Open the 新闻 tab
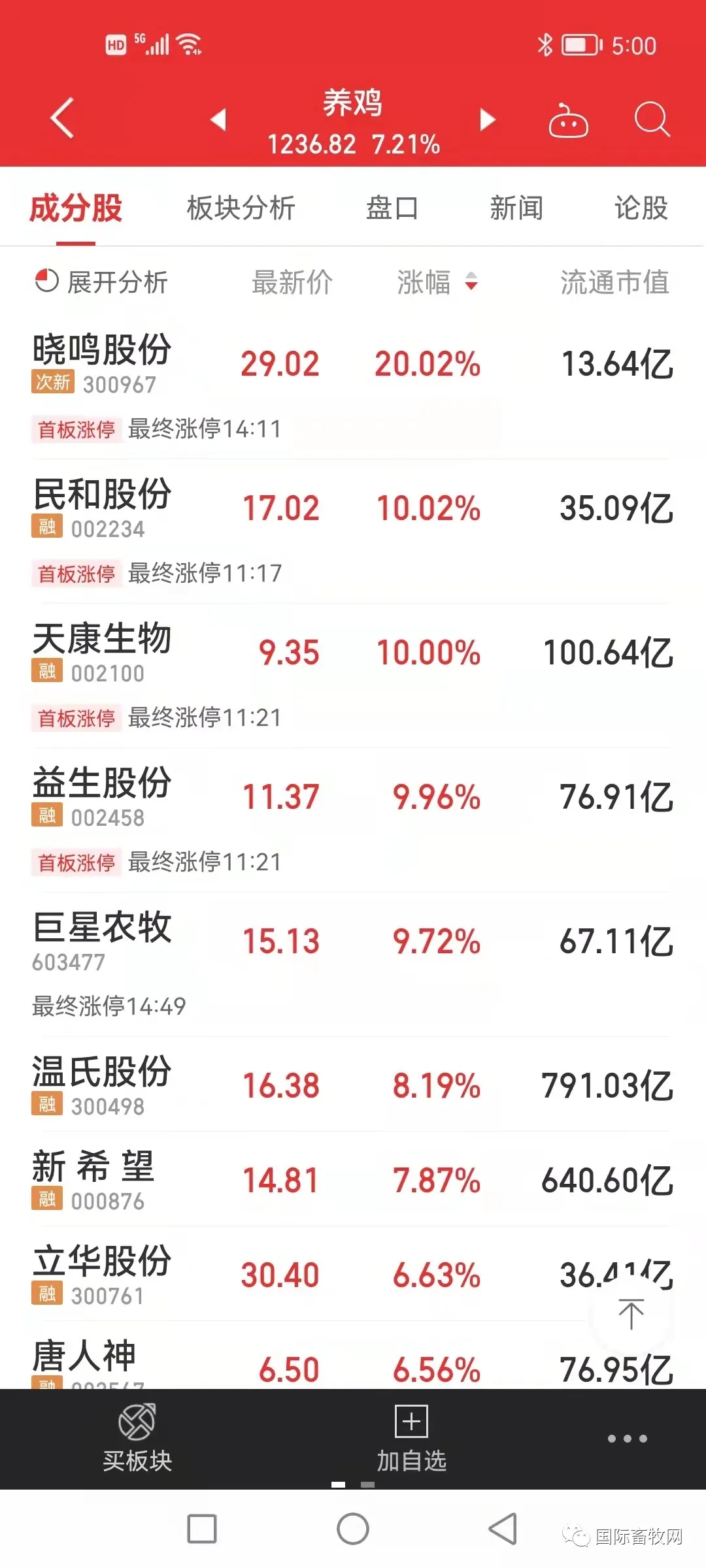Screen dimensions: 706x1568 pyautogui.click(x=516, y=208)
